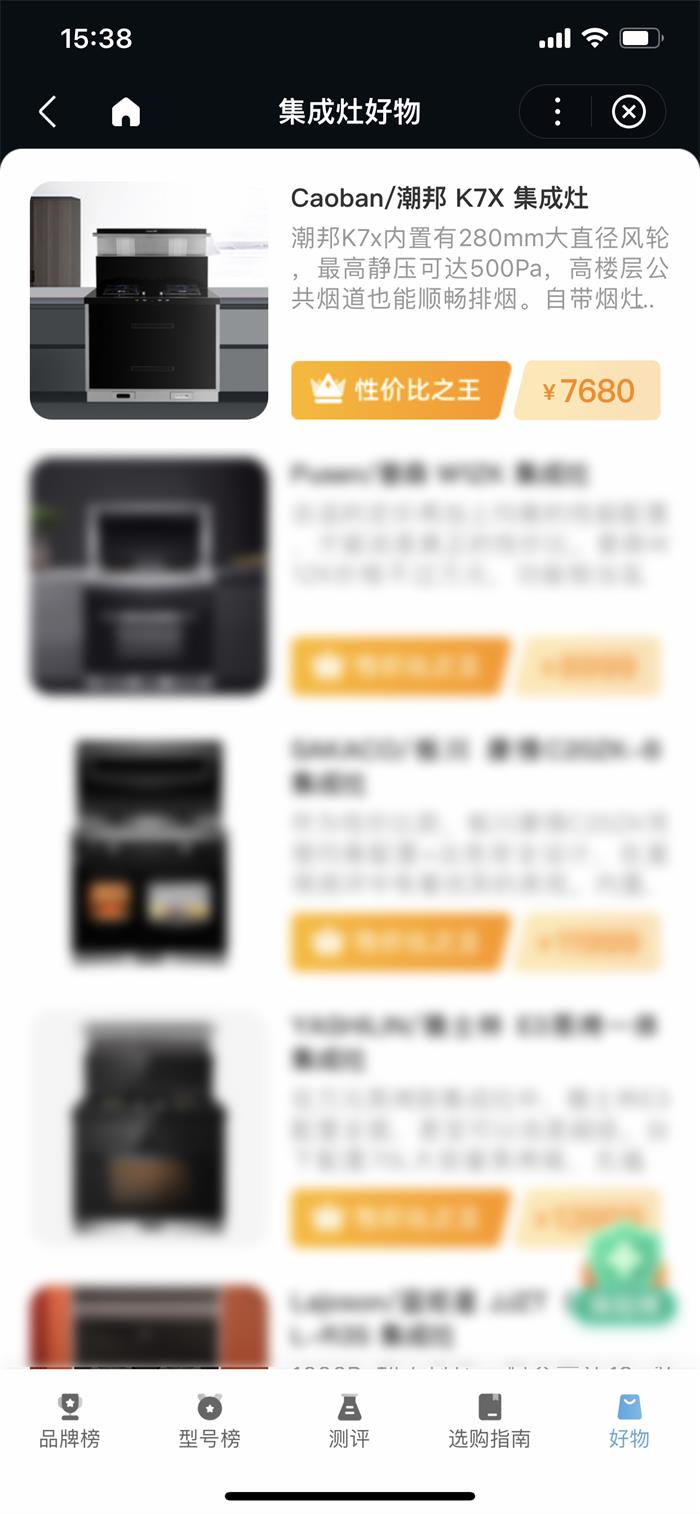
Task: Return to the mini program home
Action: pyautogui.click(x=126, y=112)
